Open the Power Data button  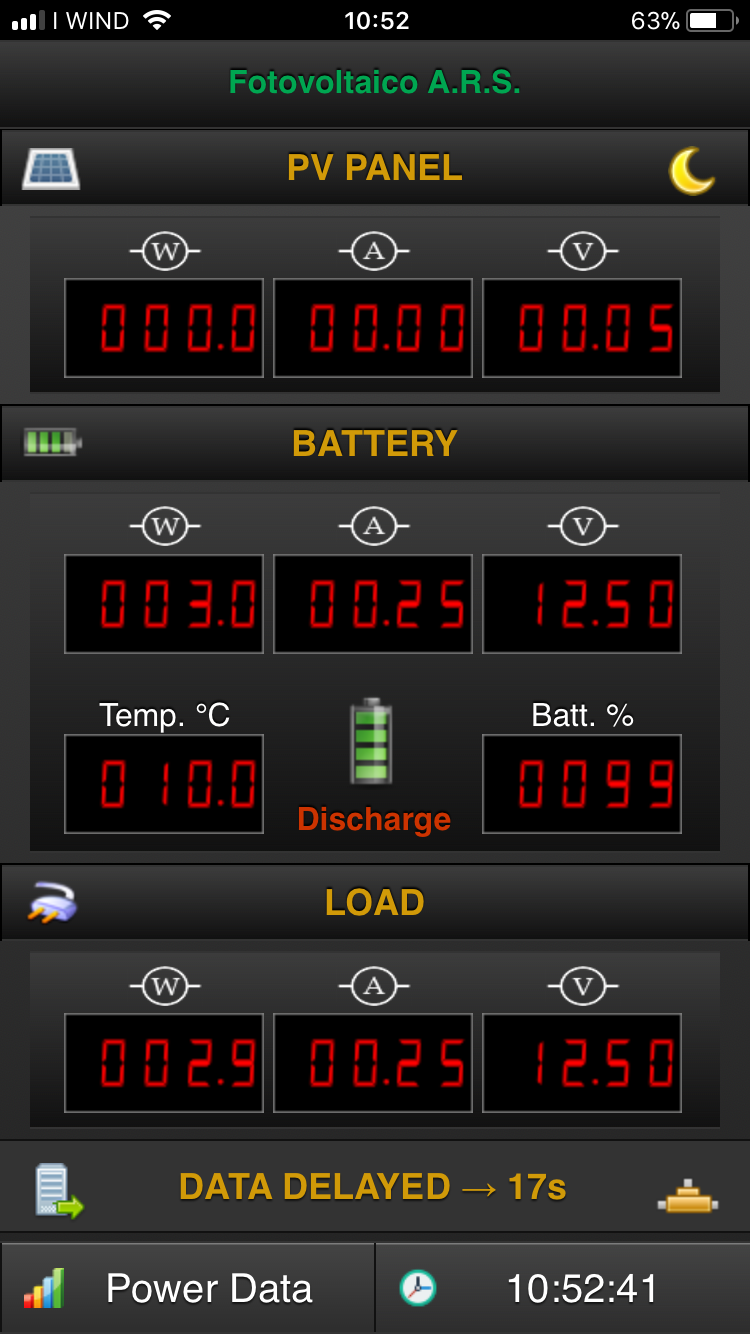click(x=187, y=1288)
